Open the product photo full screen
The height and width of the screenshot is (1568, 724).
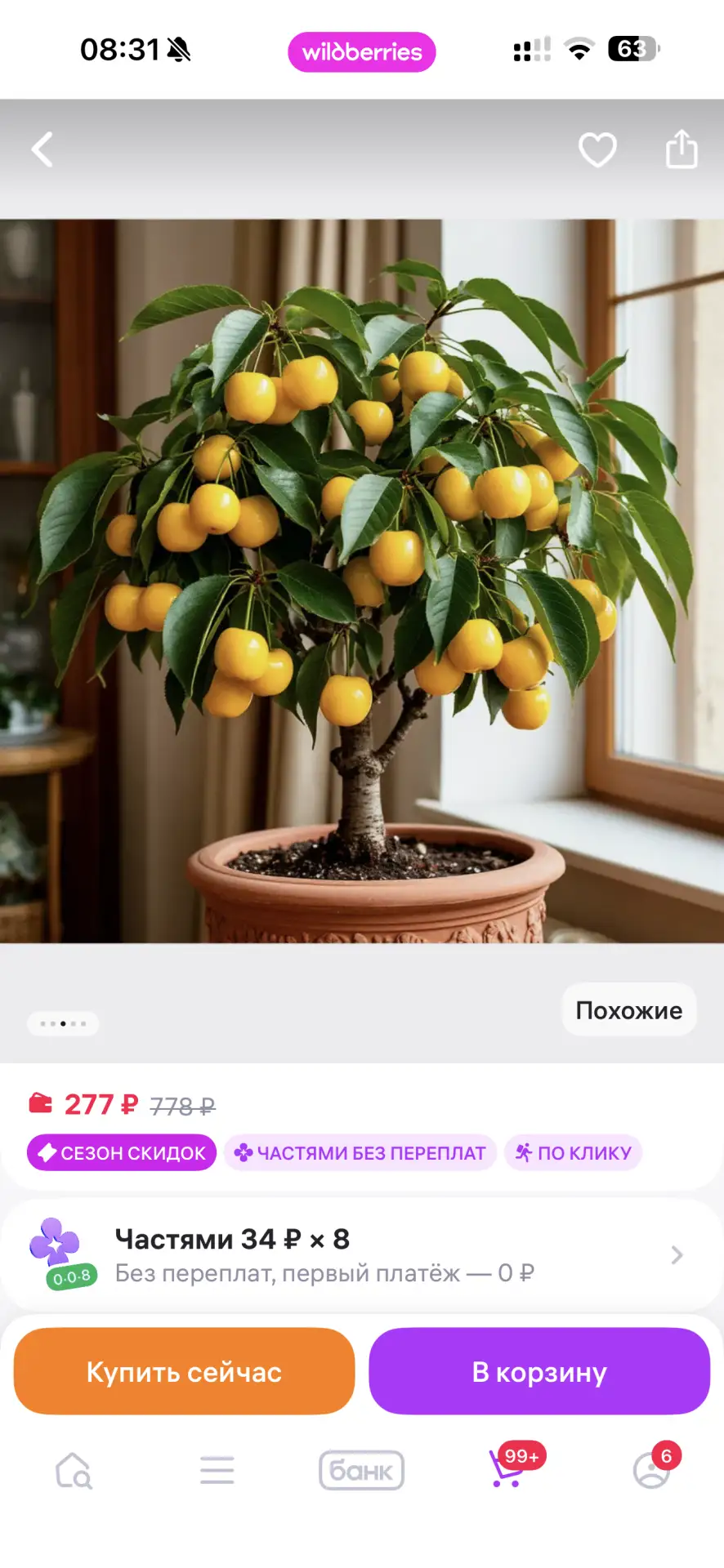361,580
